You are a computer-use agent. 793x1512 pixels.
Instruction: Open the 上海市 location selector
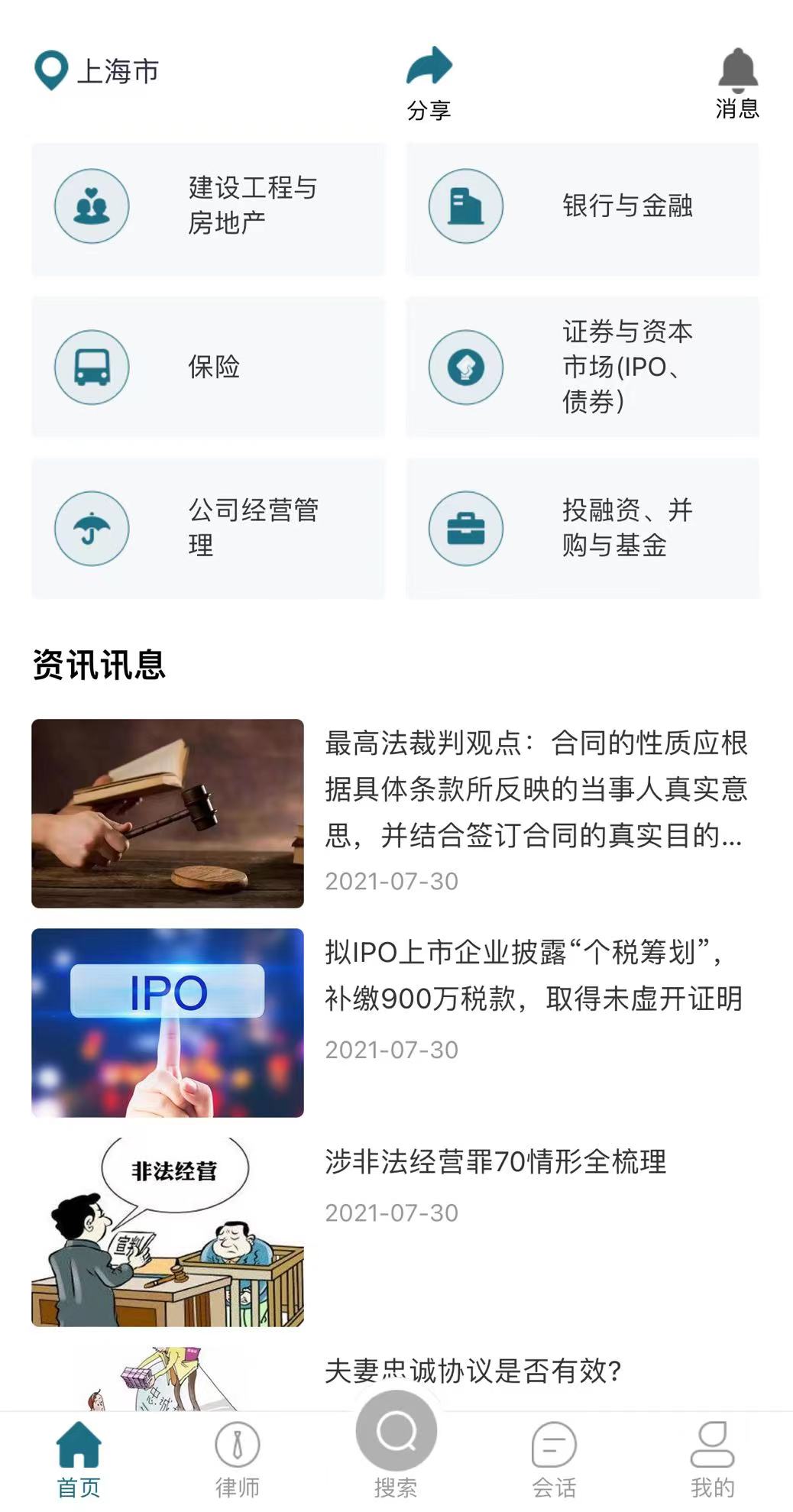coord(97,71)
